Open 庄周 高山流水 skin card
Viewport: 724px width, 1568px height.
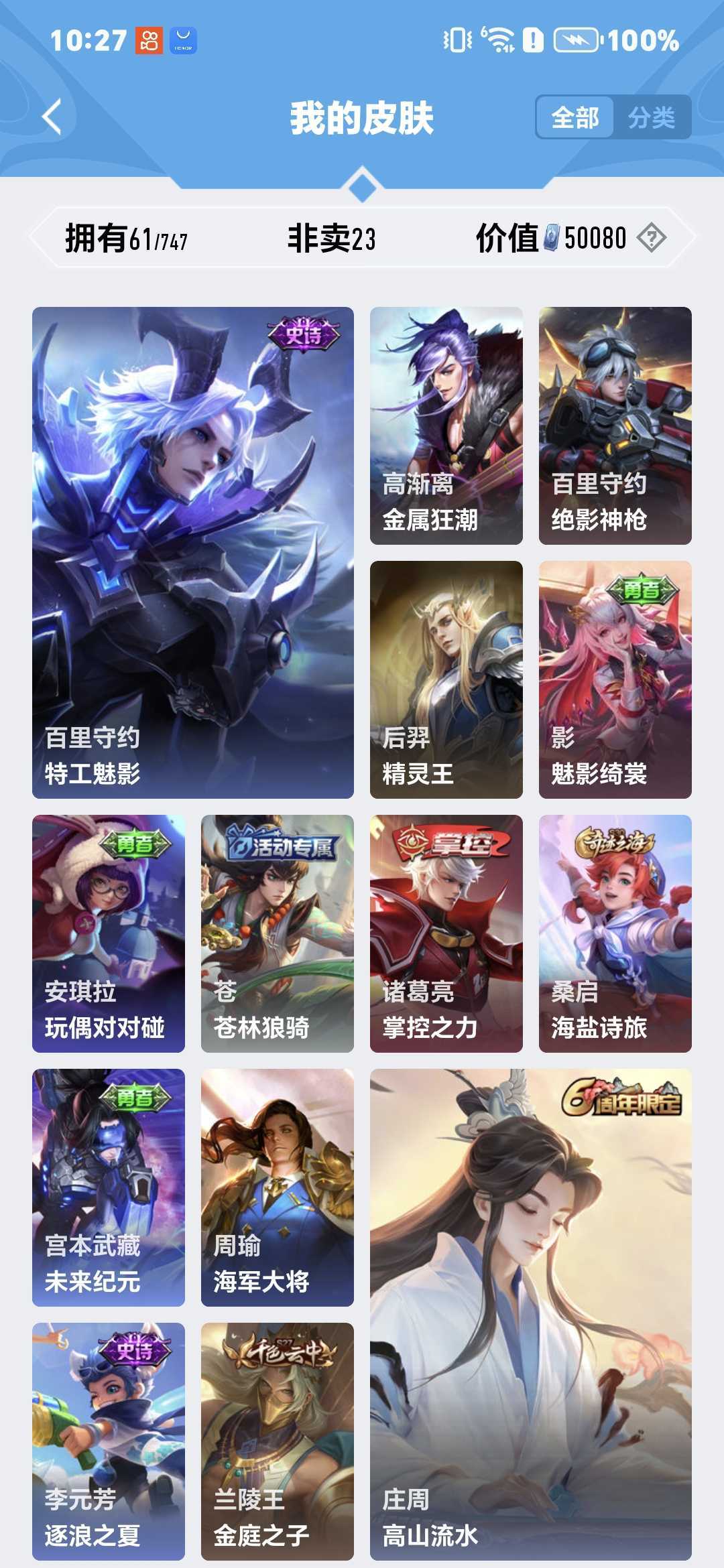click(530, 1313)
